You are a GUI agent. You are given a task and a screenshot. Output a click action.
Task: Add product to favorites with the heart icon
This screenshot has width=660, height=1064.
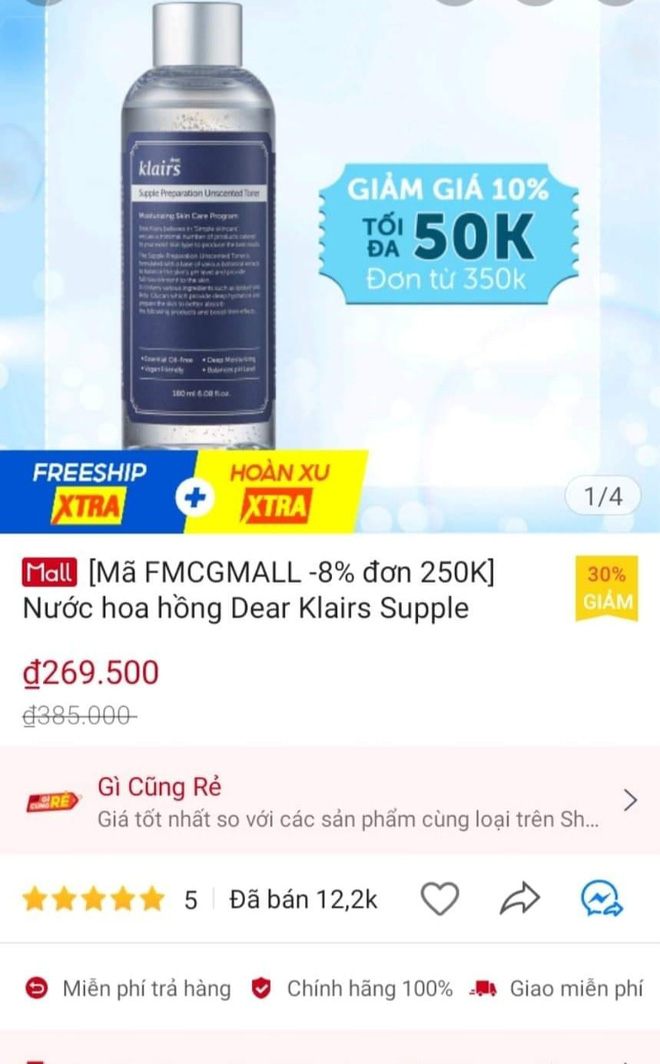click(439, 898)
